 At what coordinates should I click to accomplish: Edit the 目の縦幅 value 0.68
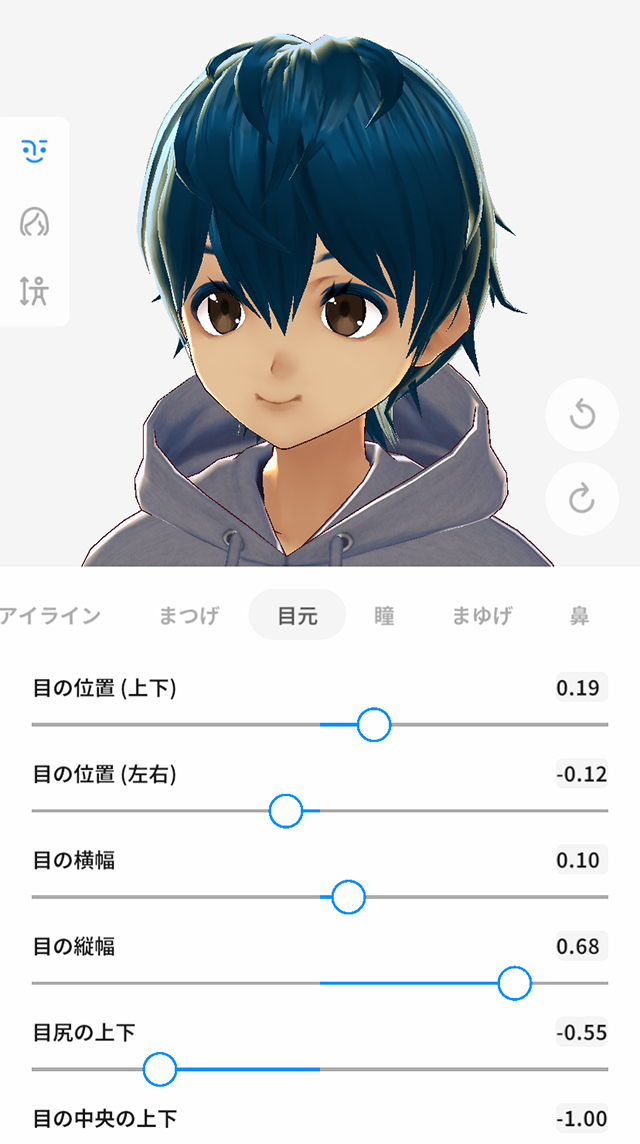click(581, 946)
